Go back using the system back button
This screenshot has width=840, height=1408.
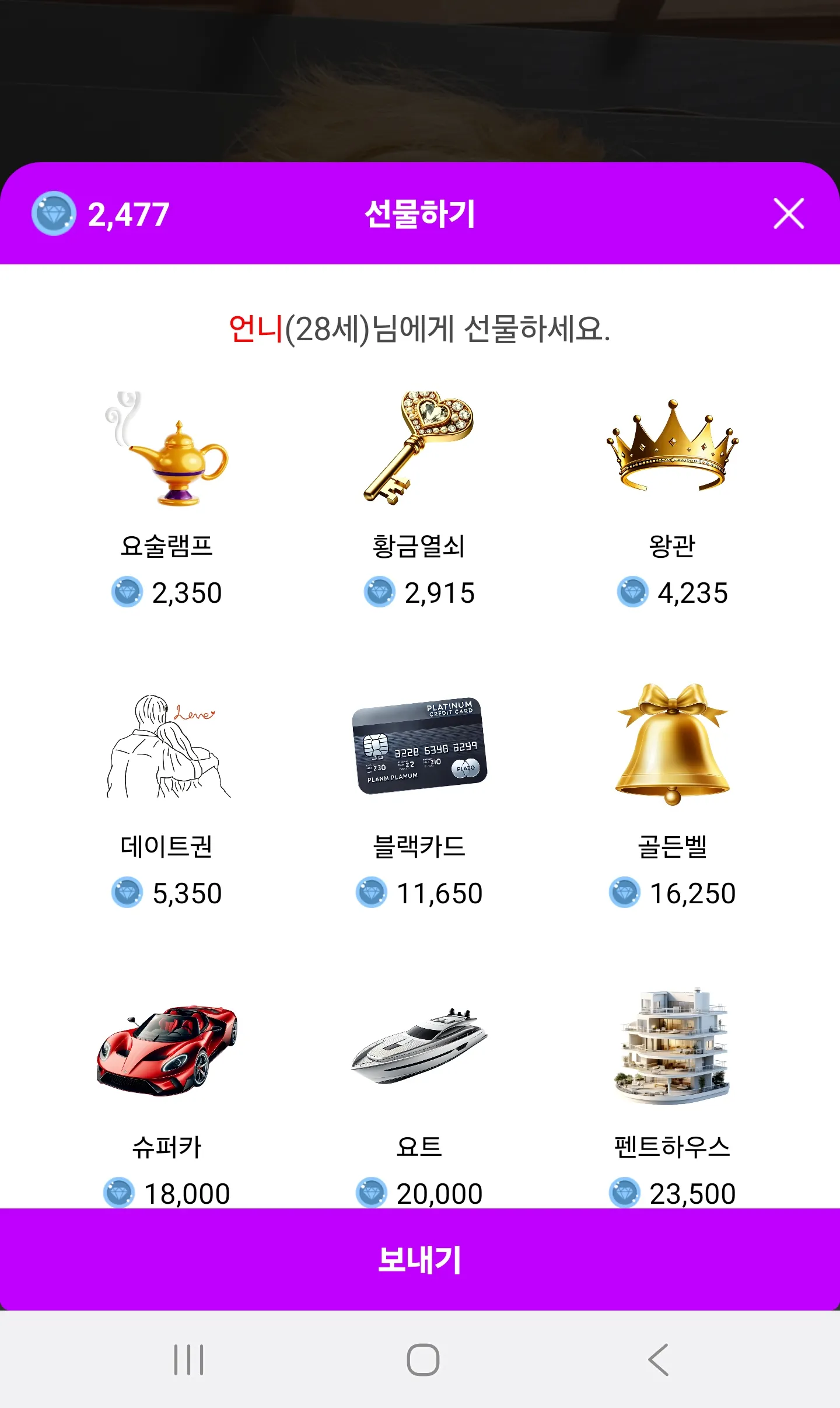click(x=658, y=1360)
